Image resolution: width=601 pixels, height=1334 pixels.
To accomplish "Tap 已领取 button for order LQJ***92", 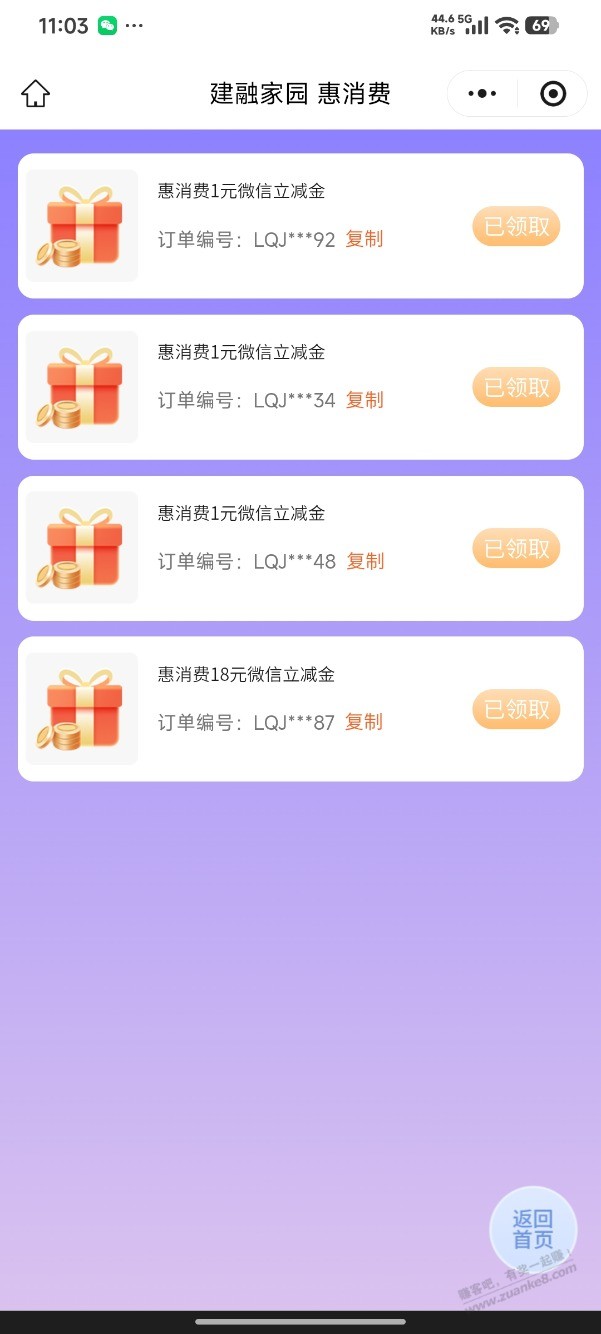I will click(516, 227).
